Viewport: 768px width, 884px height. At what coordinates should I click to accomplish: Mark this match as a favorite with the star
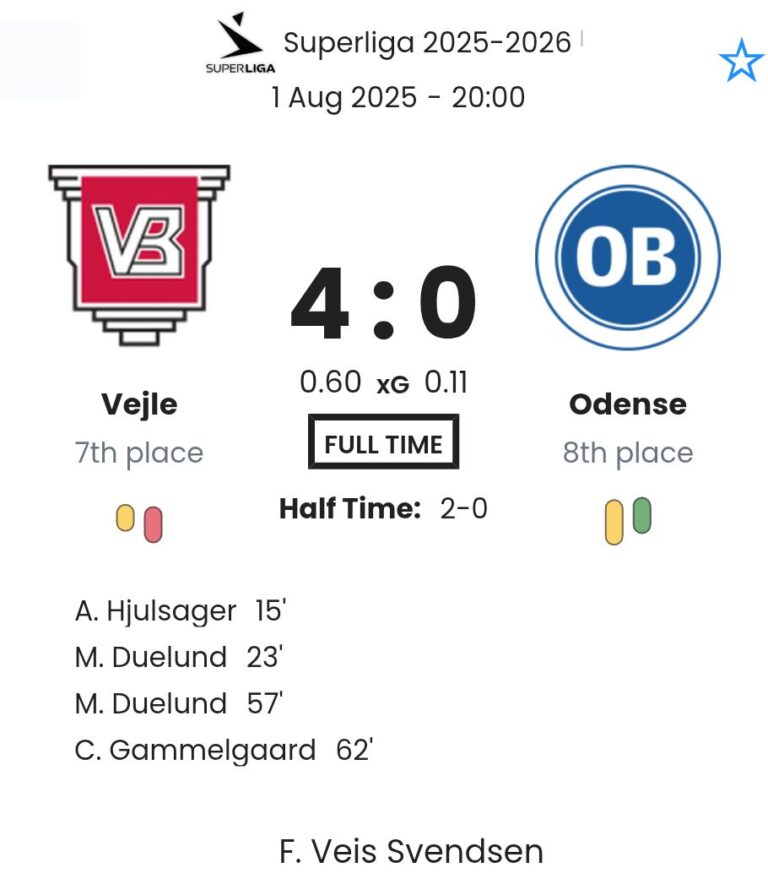point(741,62)
